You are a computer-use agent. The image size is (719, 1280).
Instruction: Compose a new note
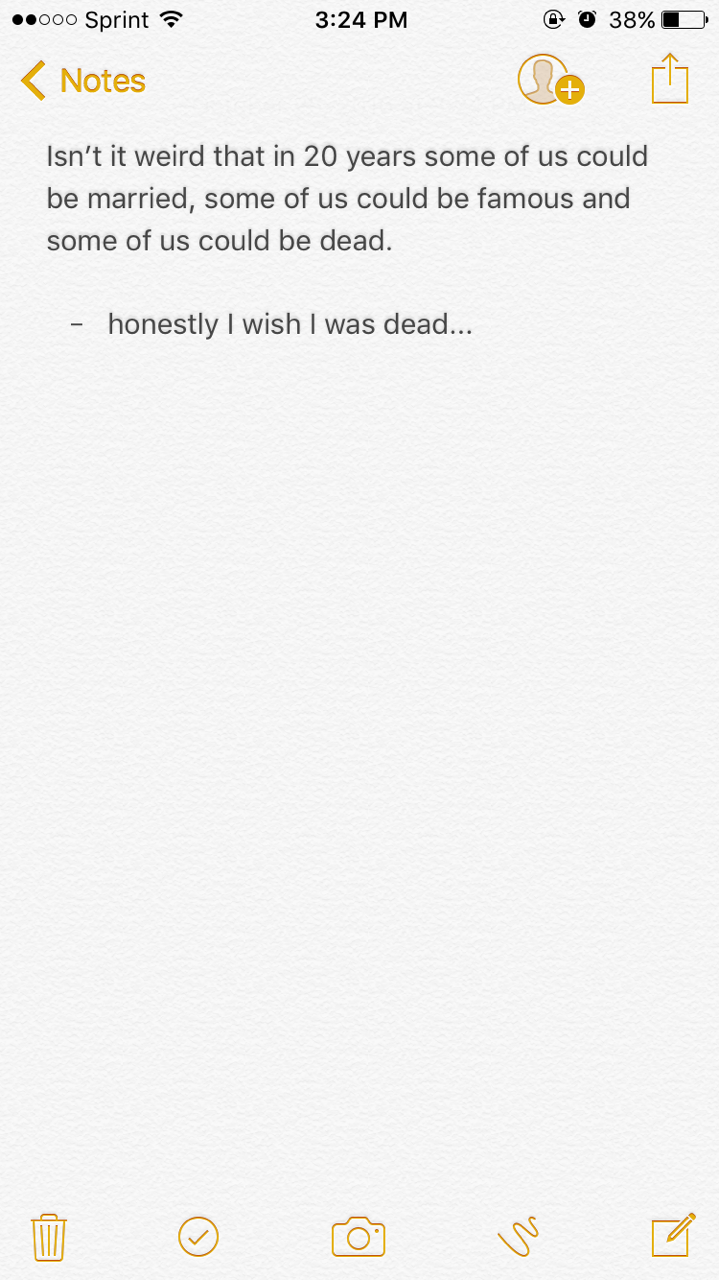673,1235
